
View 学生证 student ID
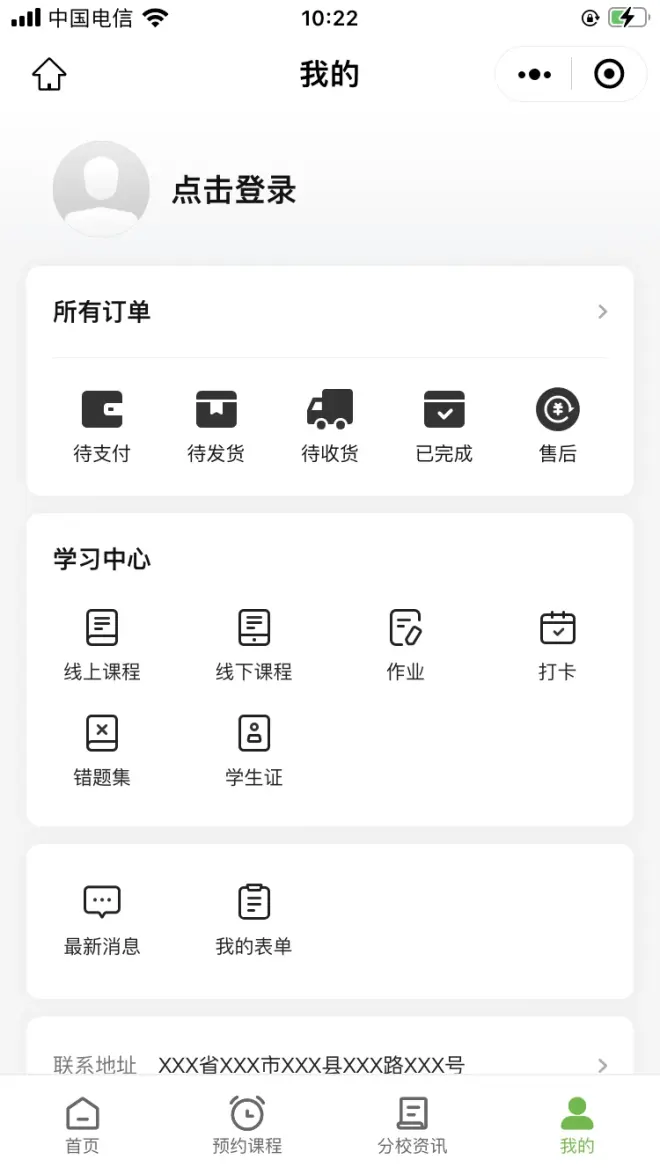[x=254, y=750]
